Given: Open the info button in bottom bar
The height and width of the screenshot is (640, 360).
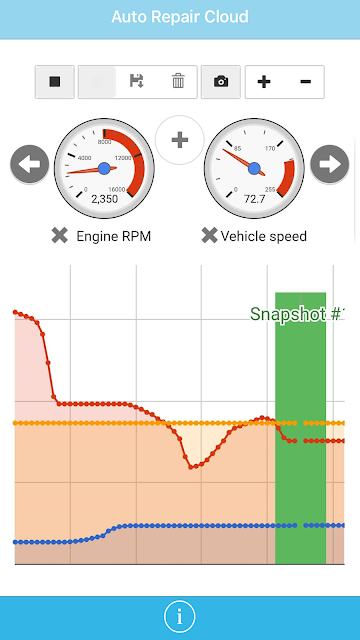Looking at the screenshot, I should click(x=180, y=617).
